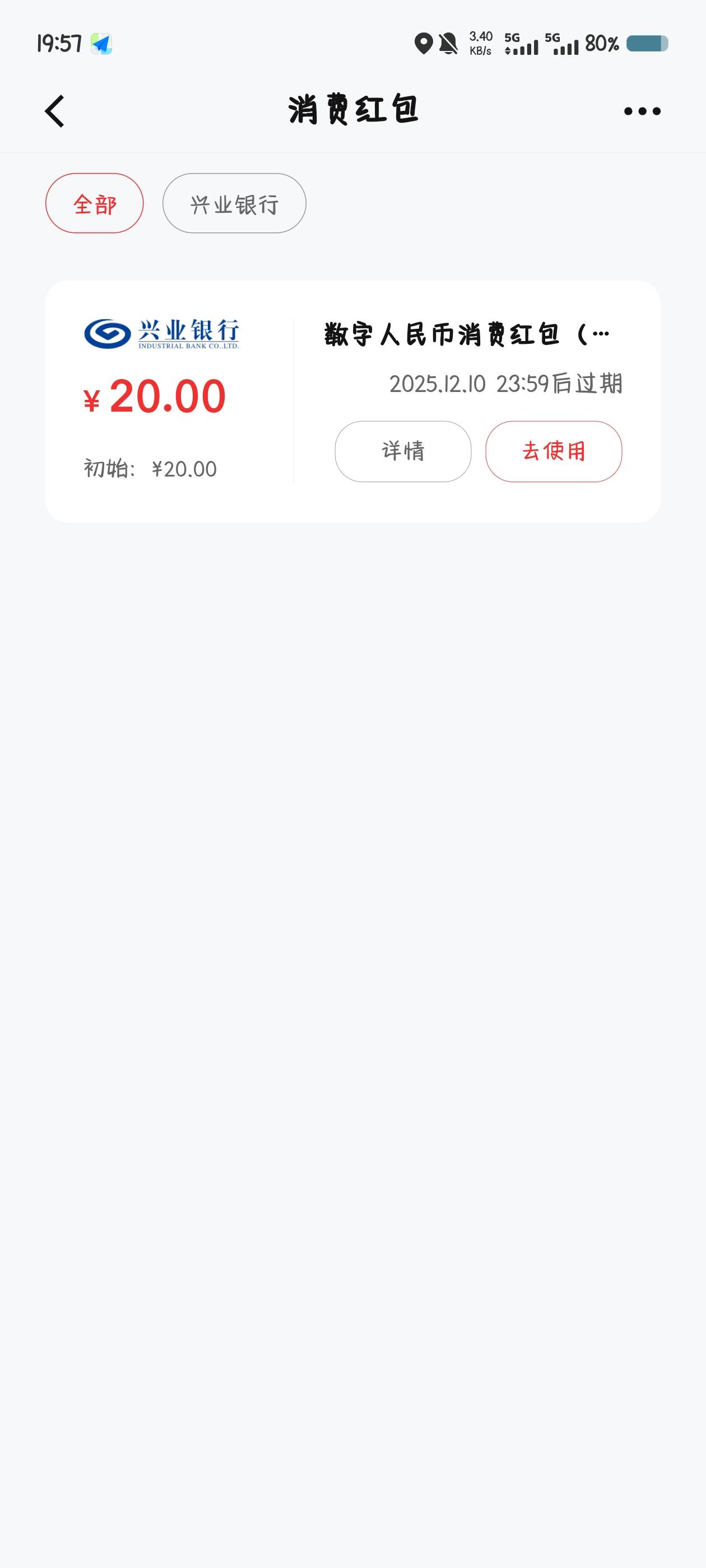View 详情 of the ¥20.00 red packet
This screenshot has height=1568, width=706.
click(403, 452)
